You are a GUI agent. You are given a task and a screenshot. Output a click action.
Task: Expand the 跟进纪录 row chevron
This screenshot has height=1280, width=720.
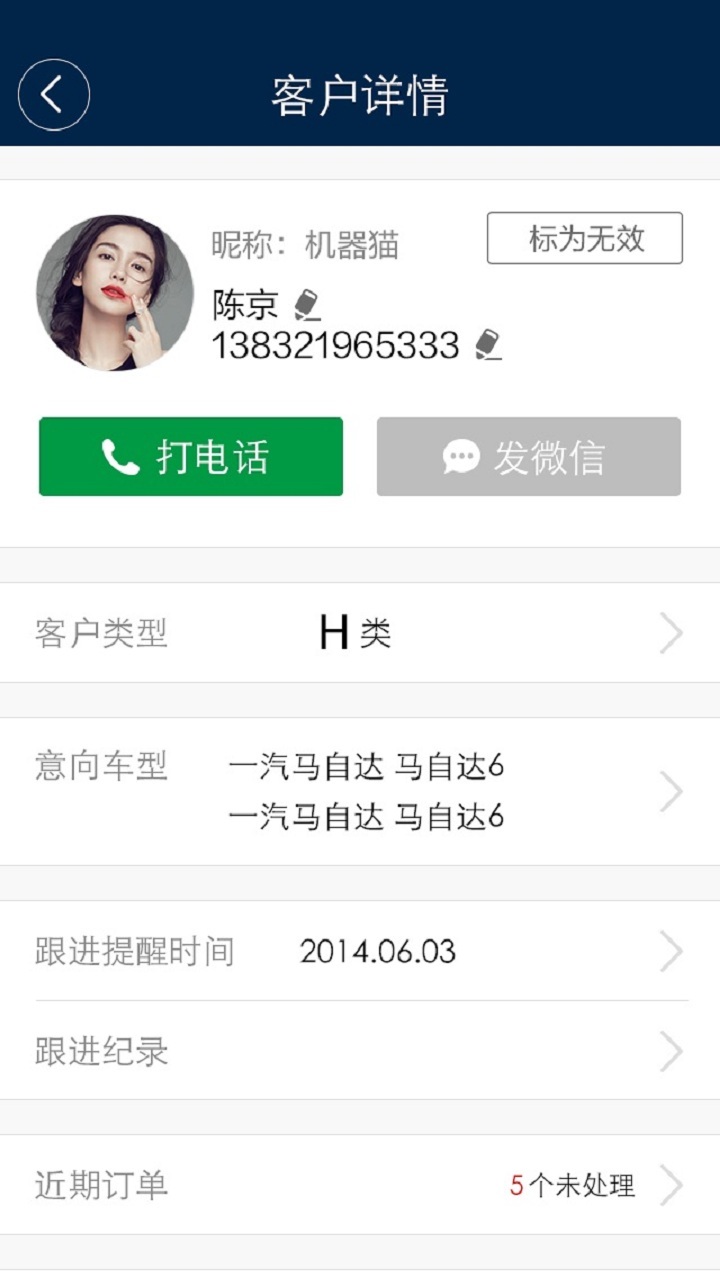click(x=673, y=1051)
